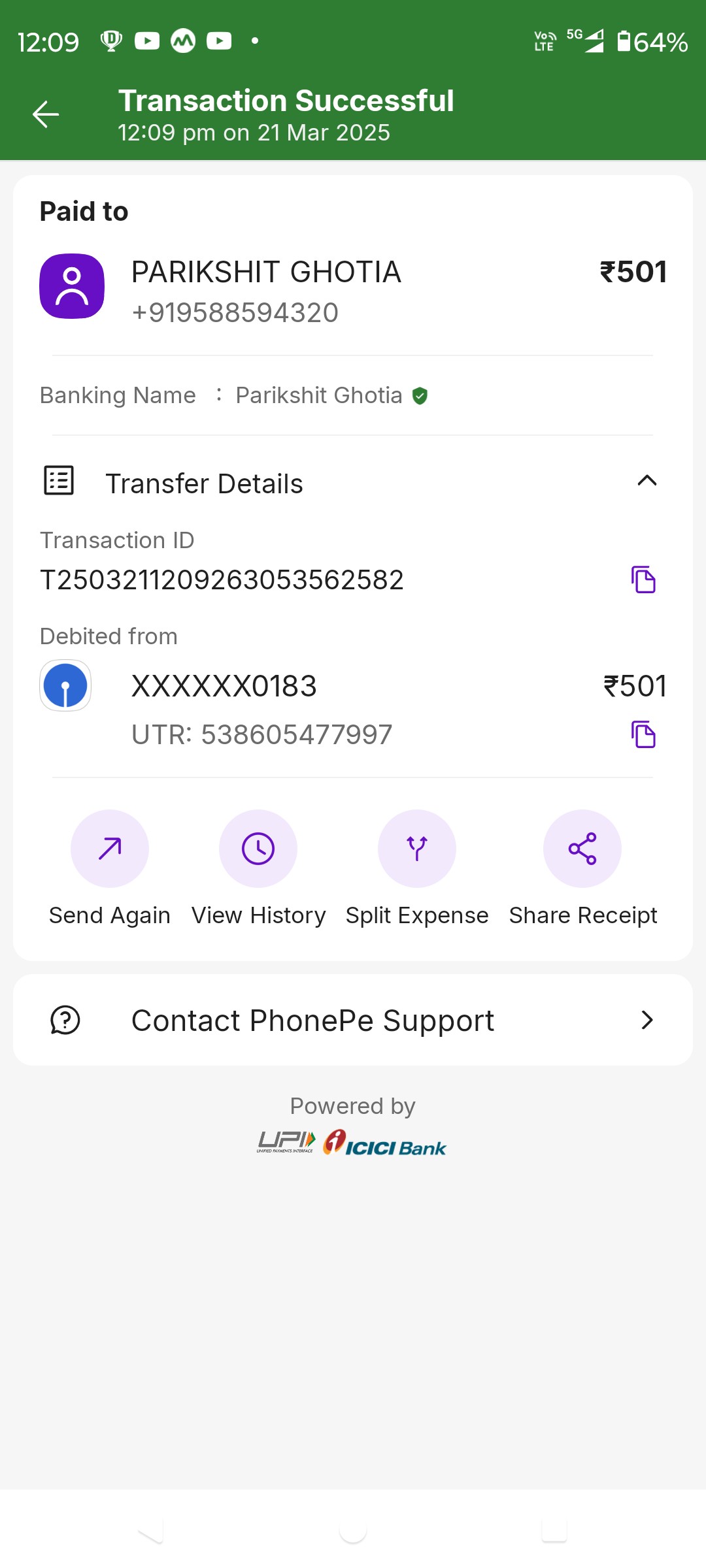Image resolution: width=706 pixels, height=1568 pixels.
Task: Go back using the header arrow
Action: pyautogui.click(x=46, y=114)
